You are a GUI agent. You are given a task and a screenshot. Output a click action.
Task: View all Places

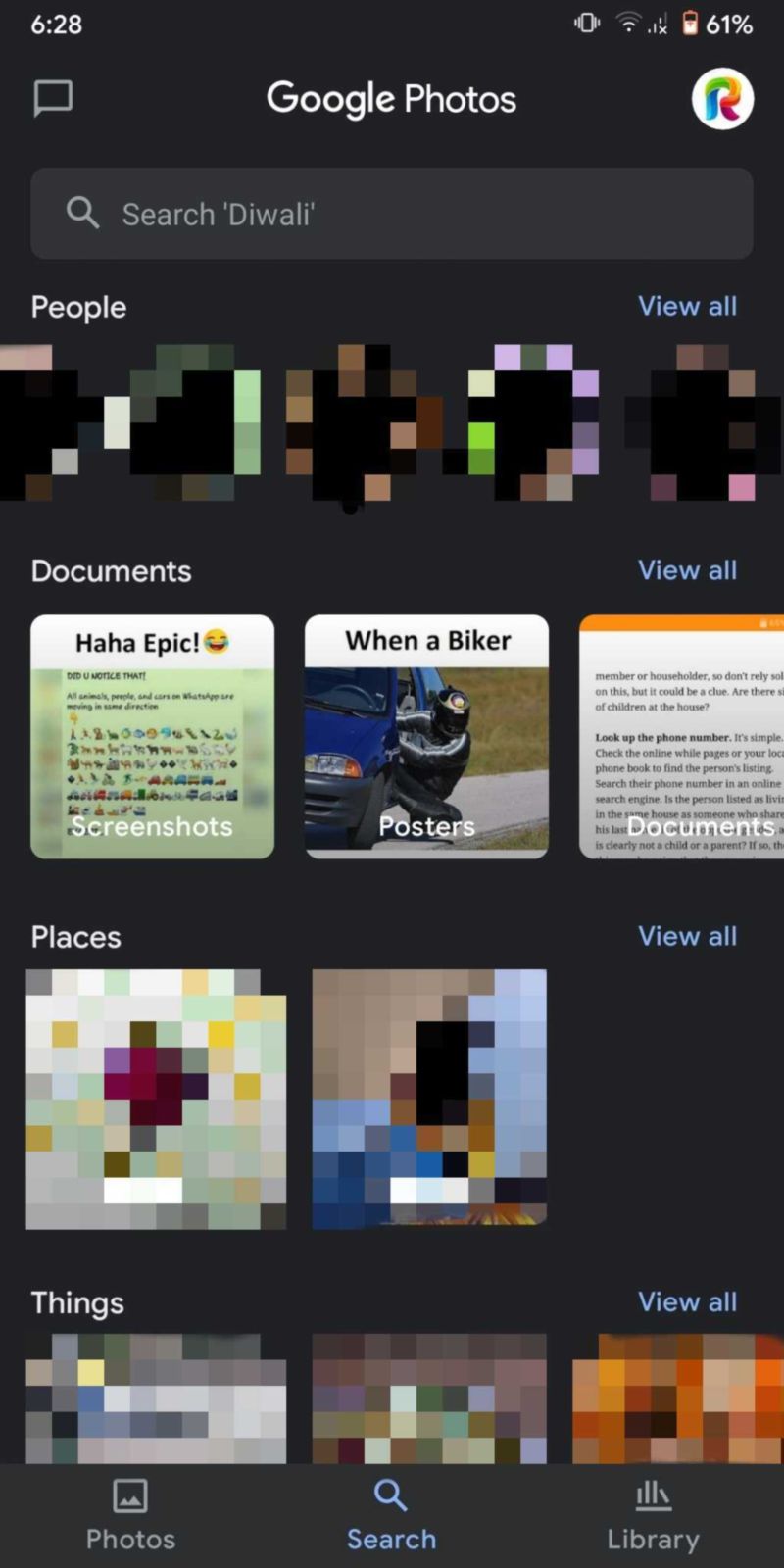pos(687,936)
